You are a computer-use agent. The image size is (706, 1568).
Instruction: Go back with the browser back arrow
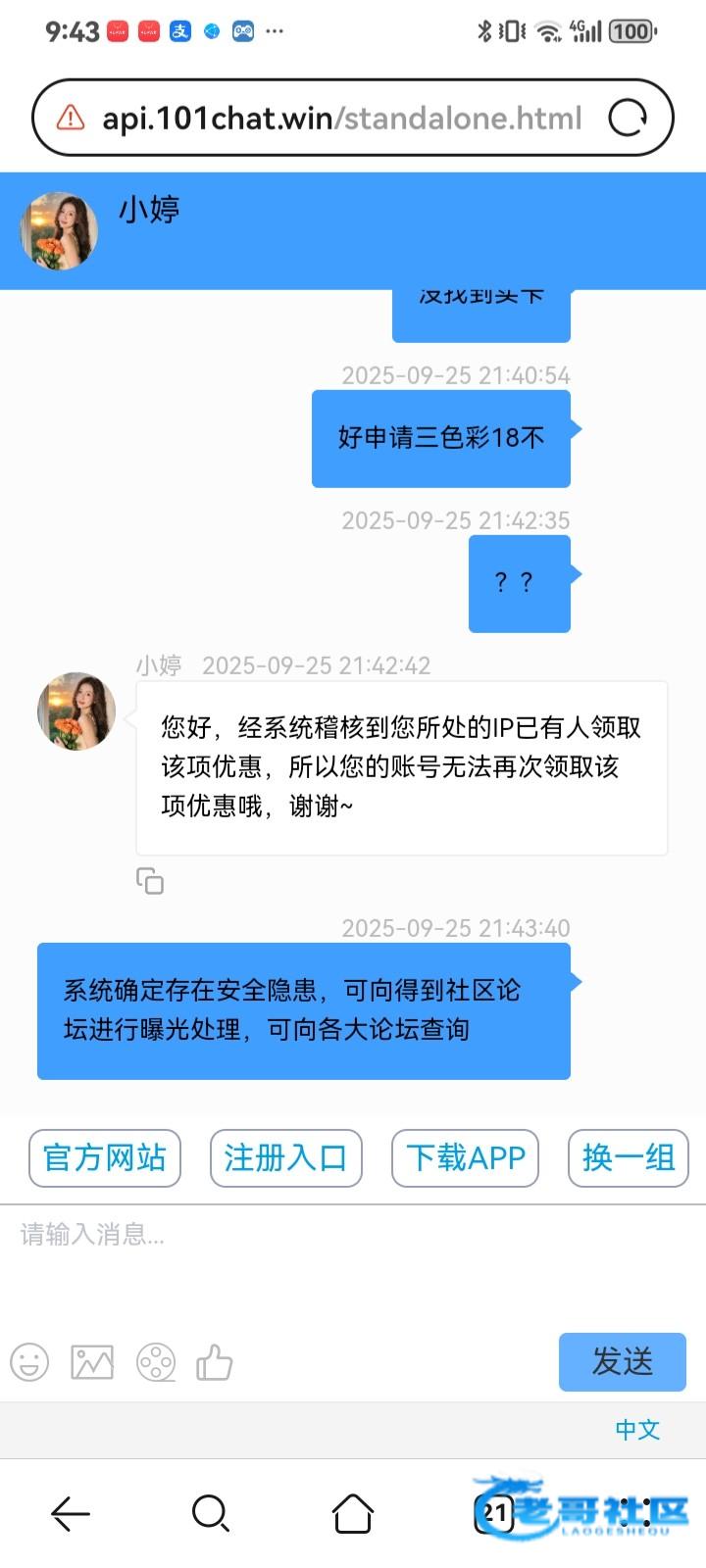click(71, 1514)
